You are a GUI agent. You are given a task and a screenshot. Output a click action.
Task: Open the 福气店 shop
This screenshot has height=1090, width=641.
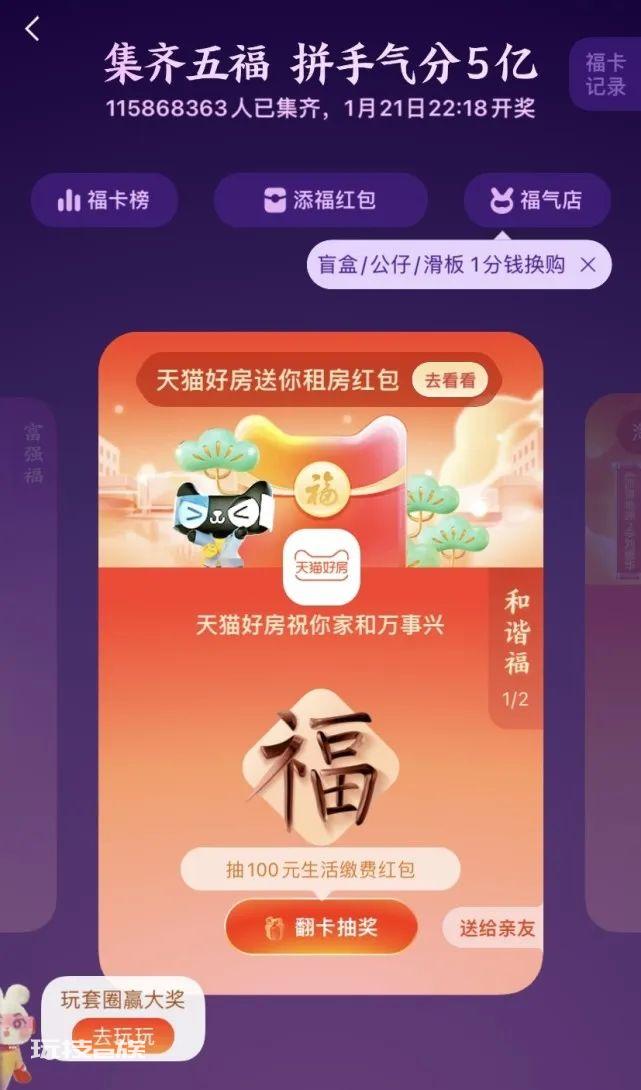click(537, 200)
